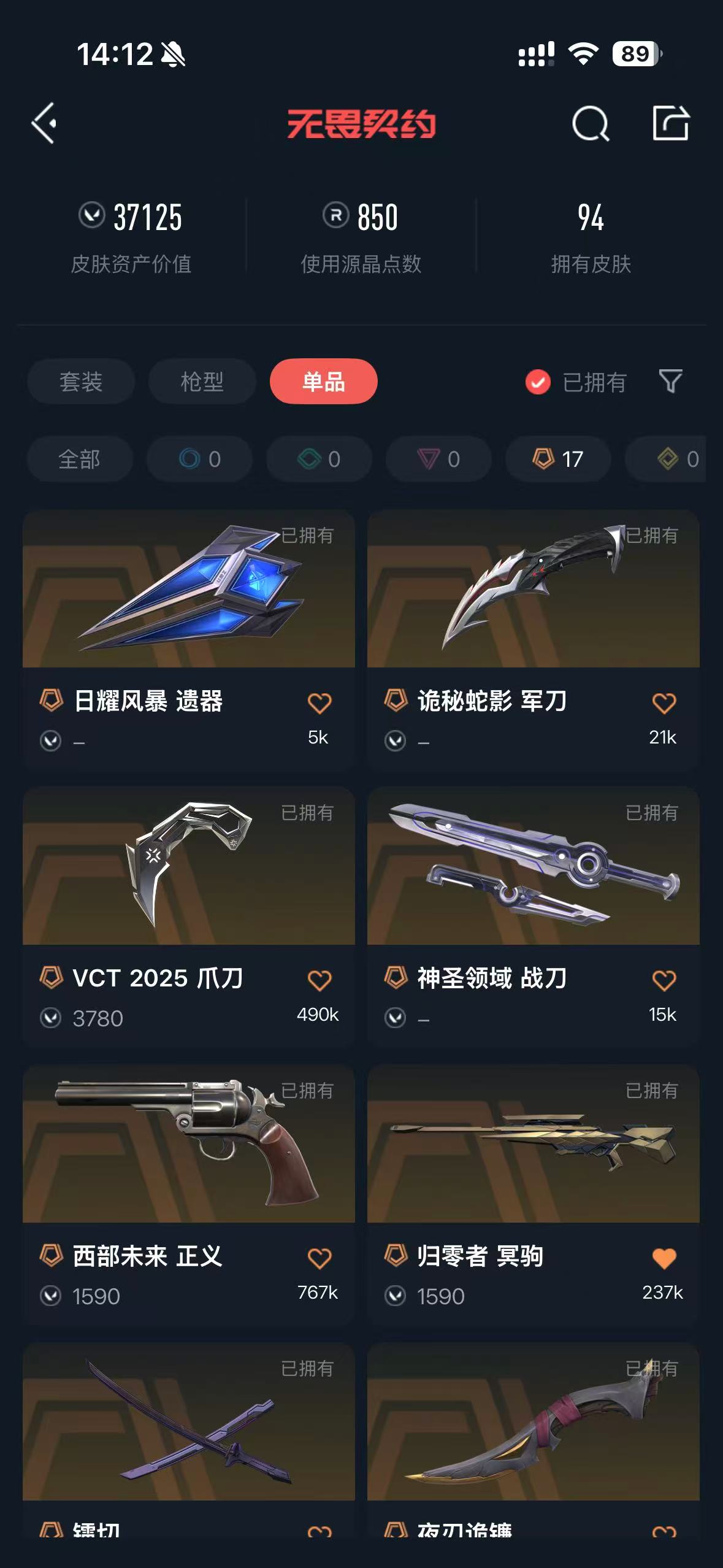Switch to the 枪型 tab
The height and width of the screenshot is (1568, 723).
click(x=202, y=382)
